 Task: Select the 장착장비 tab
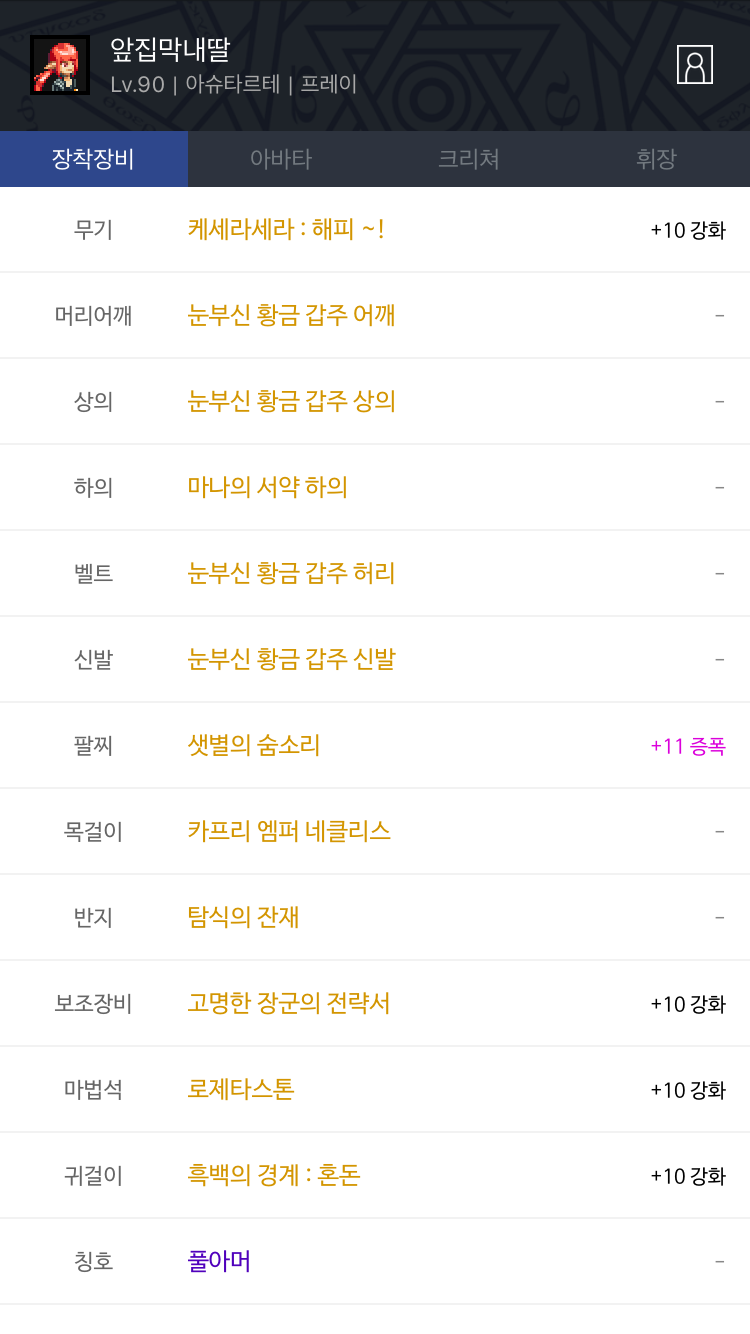(x=93, y=159)
